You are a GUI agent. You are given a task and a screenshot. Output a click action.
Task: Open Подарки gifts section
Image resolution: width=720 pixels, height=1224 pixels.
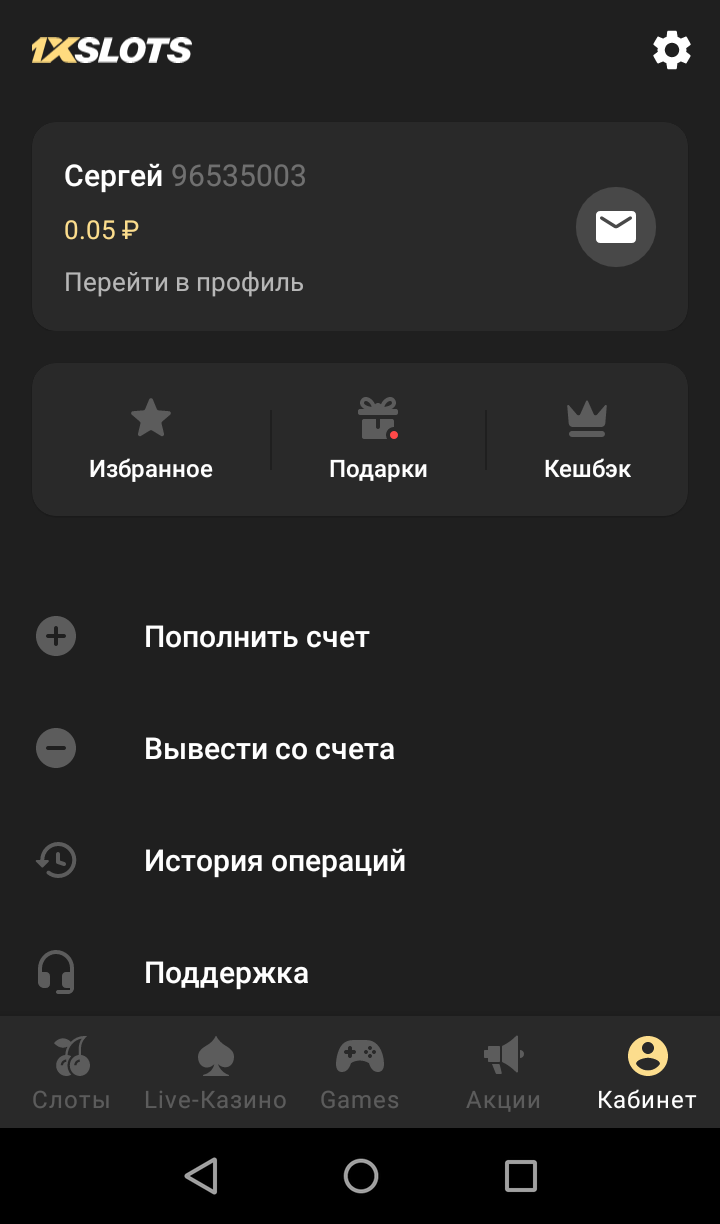pyautogui.click(x=378, y=438)
